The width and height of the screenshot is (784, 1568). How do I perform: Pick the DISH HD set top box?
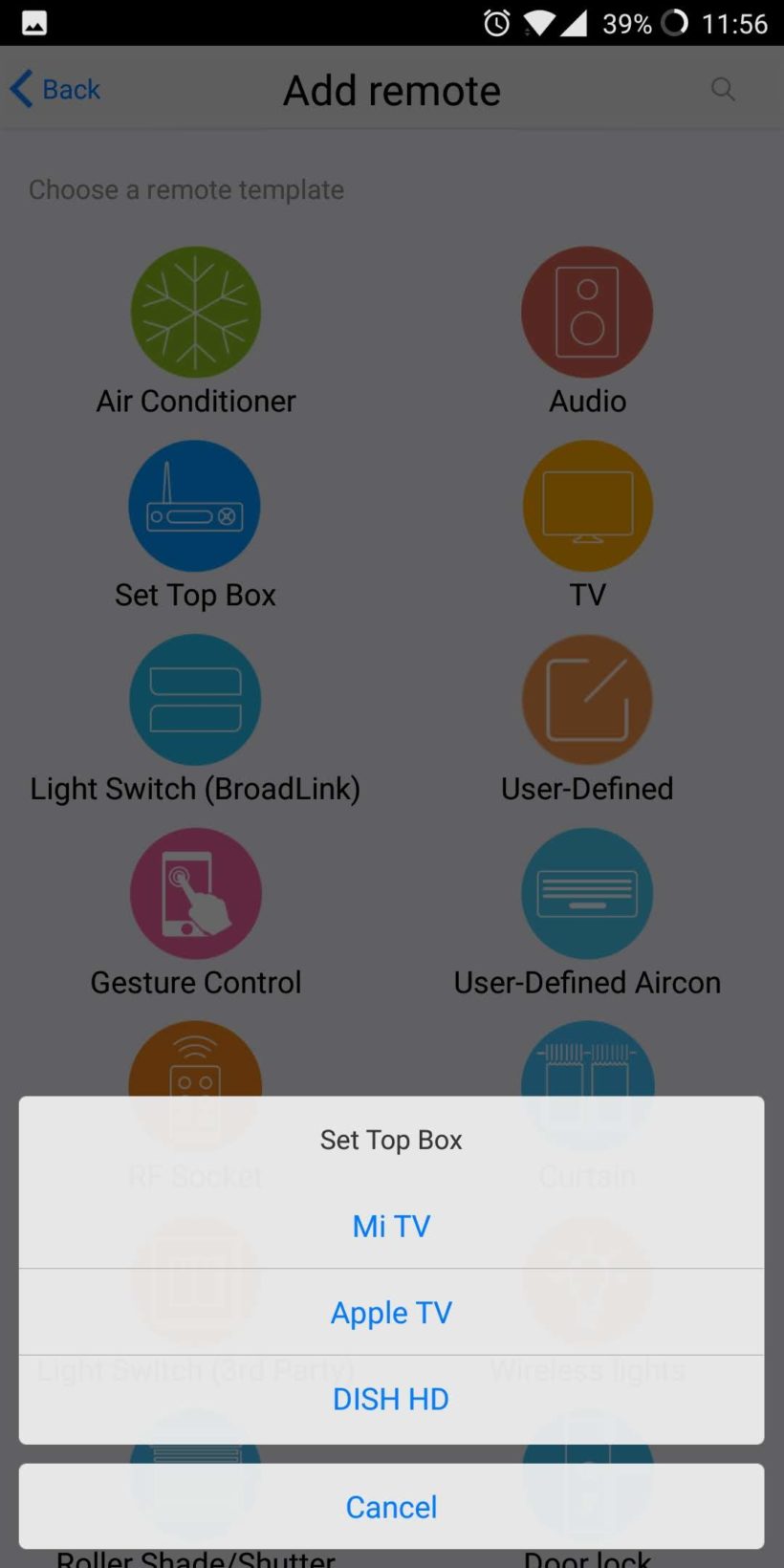391,1399
